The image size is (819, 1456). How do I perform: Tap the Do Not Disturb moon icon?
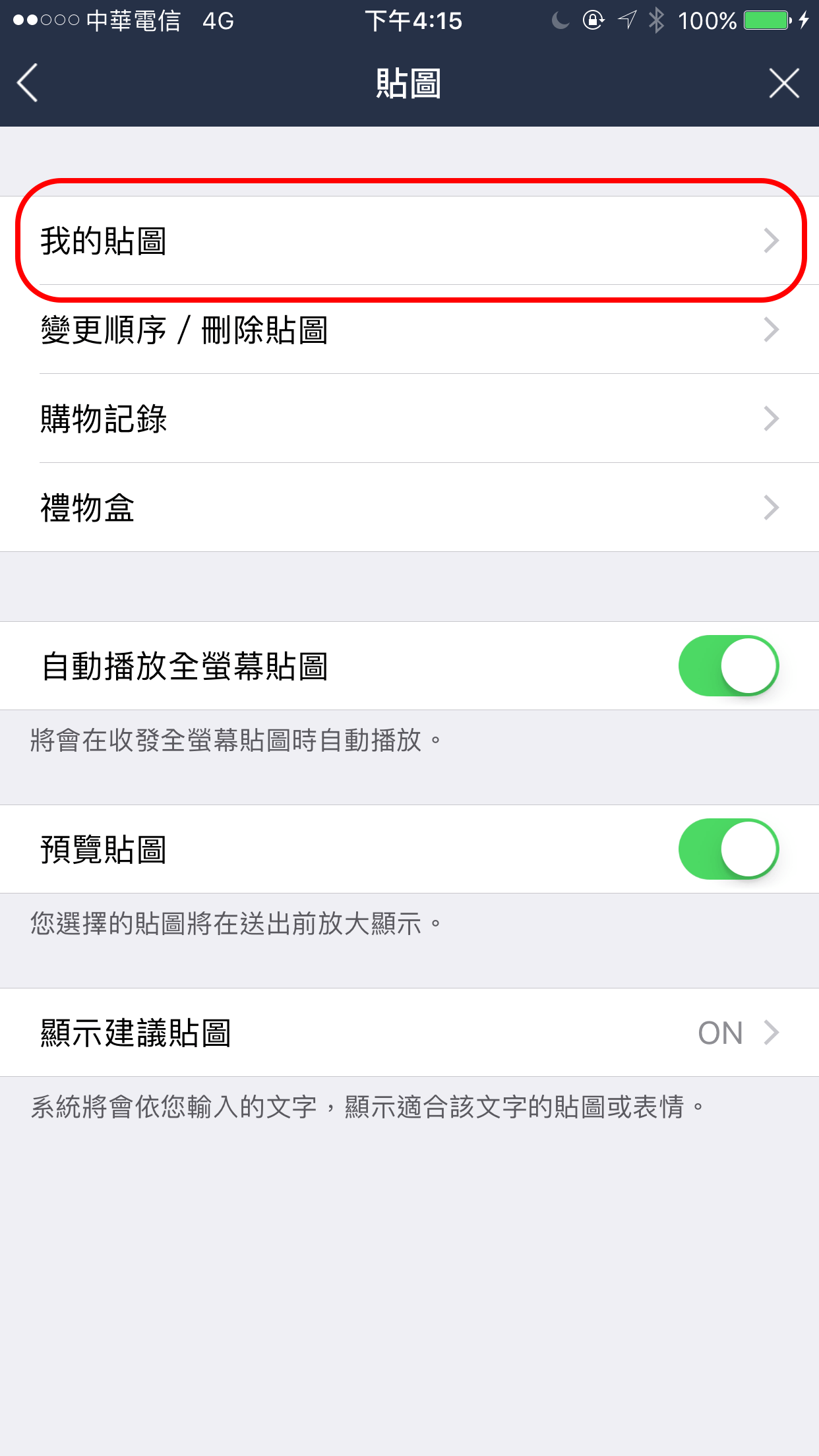pos(559,21)
